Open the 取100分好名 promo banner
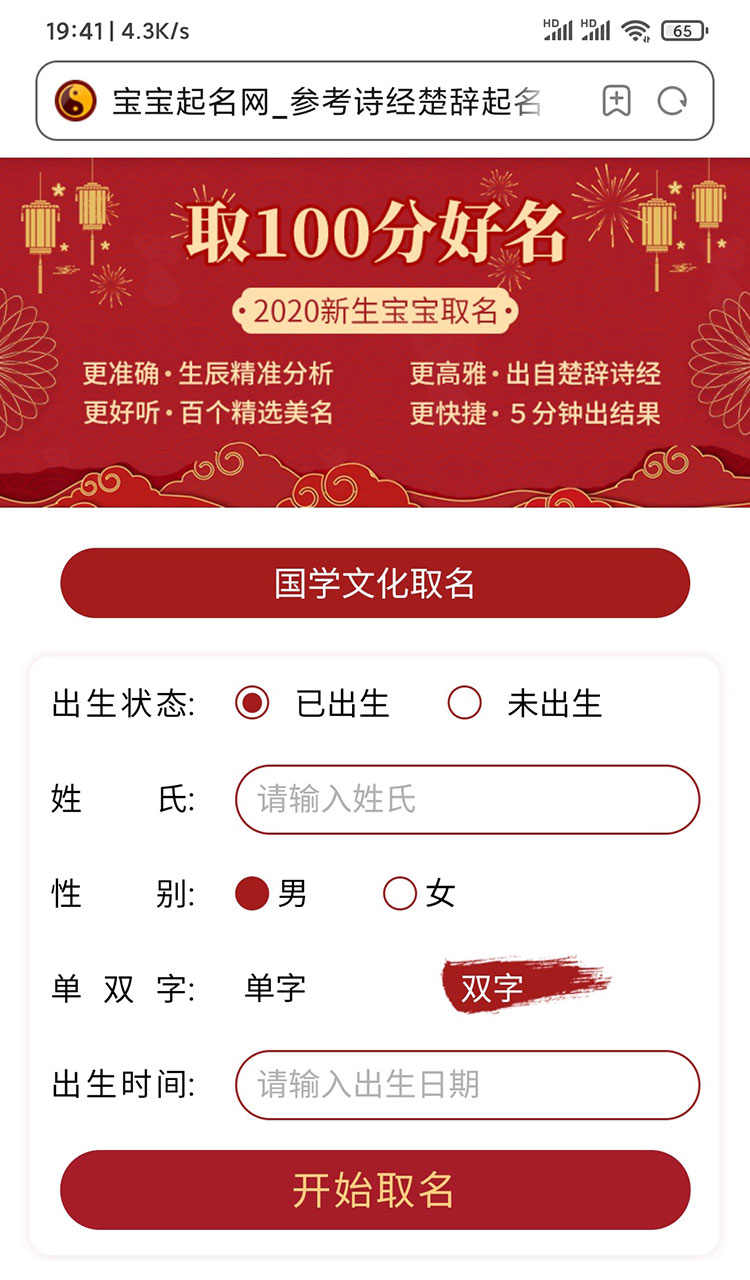The width and height of the screenshot is (750, 1280). (x=375, y=332)
